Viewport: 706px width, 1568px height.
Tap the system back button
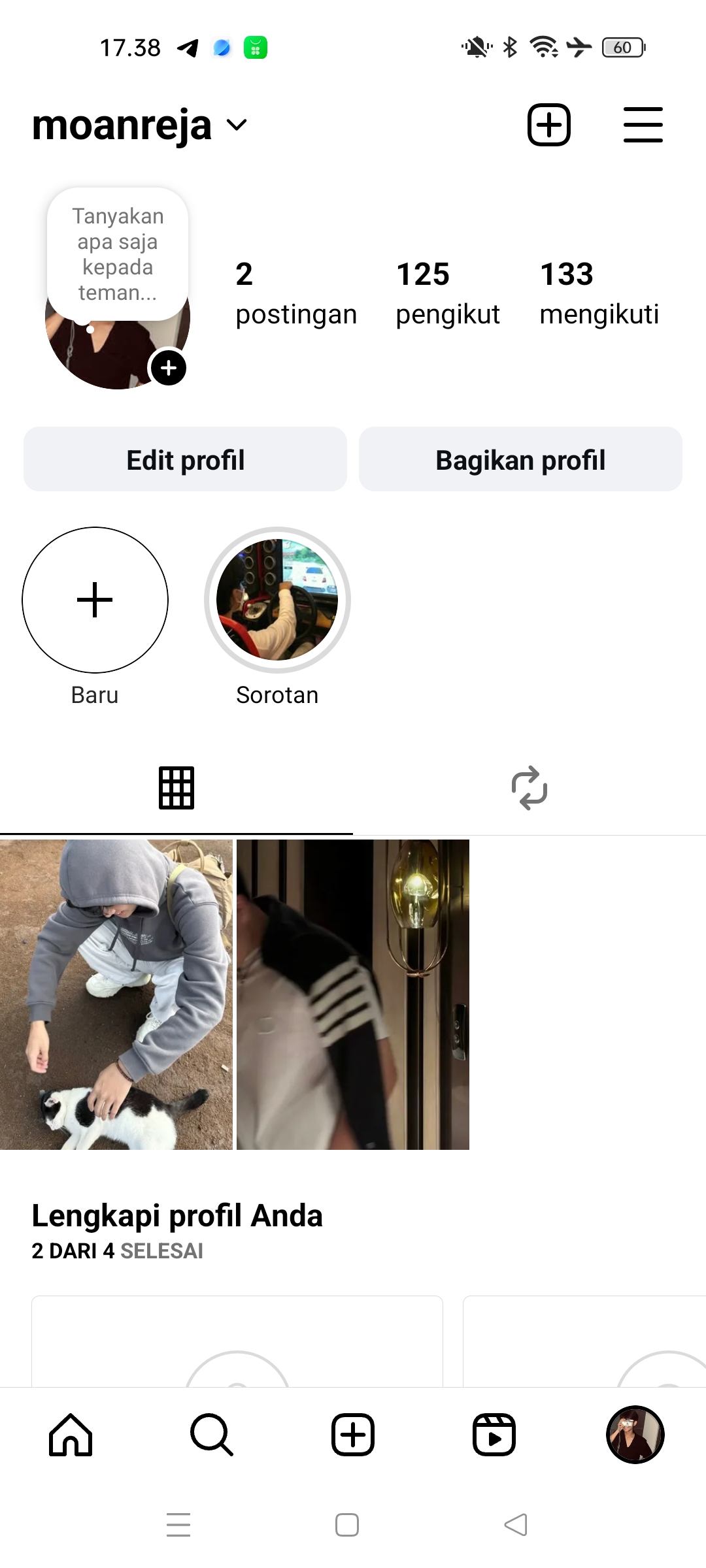point(516,1525)
